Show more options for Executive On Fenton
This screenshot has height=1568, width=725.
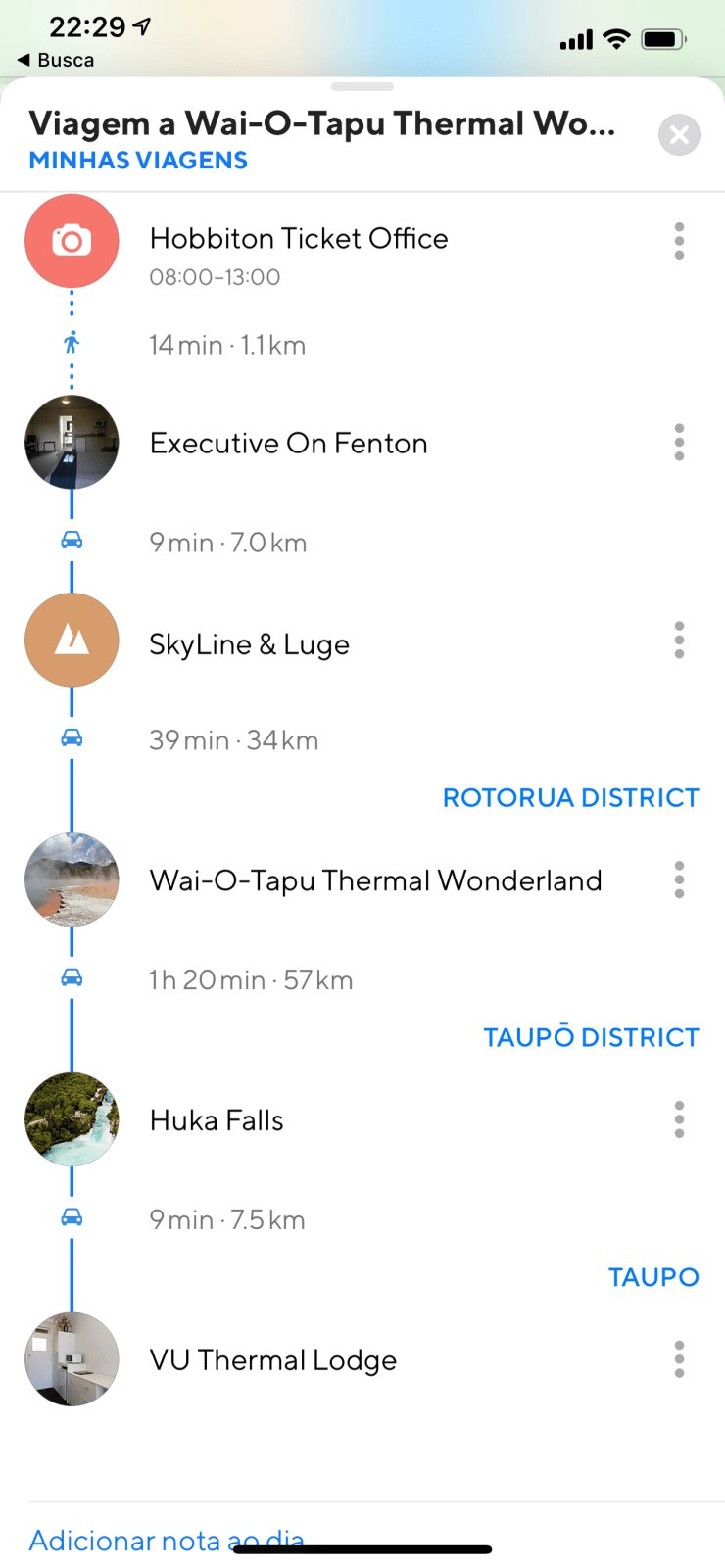pos(679,443)
